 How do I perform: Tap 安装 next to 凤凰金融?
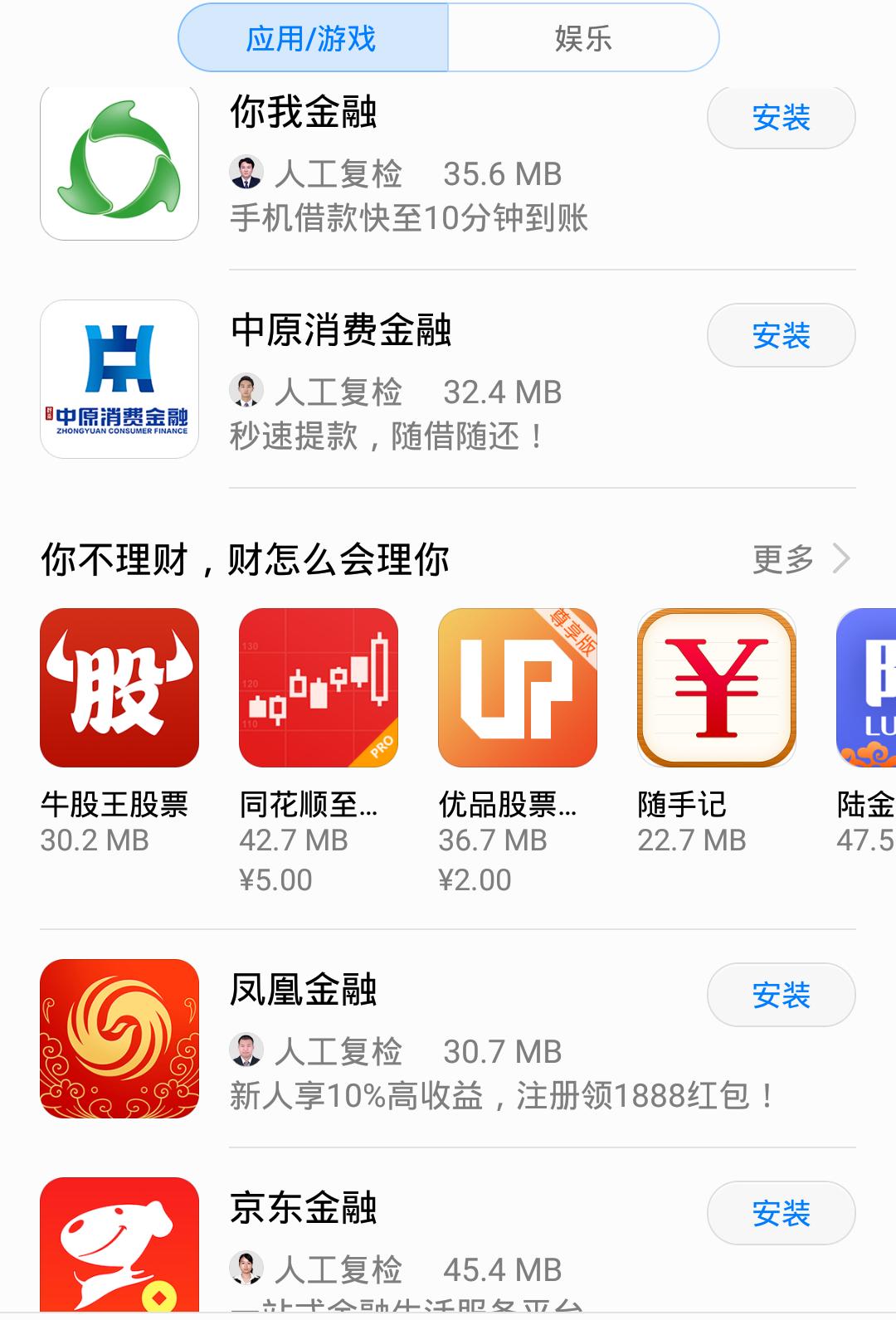coord(780,995)
